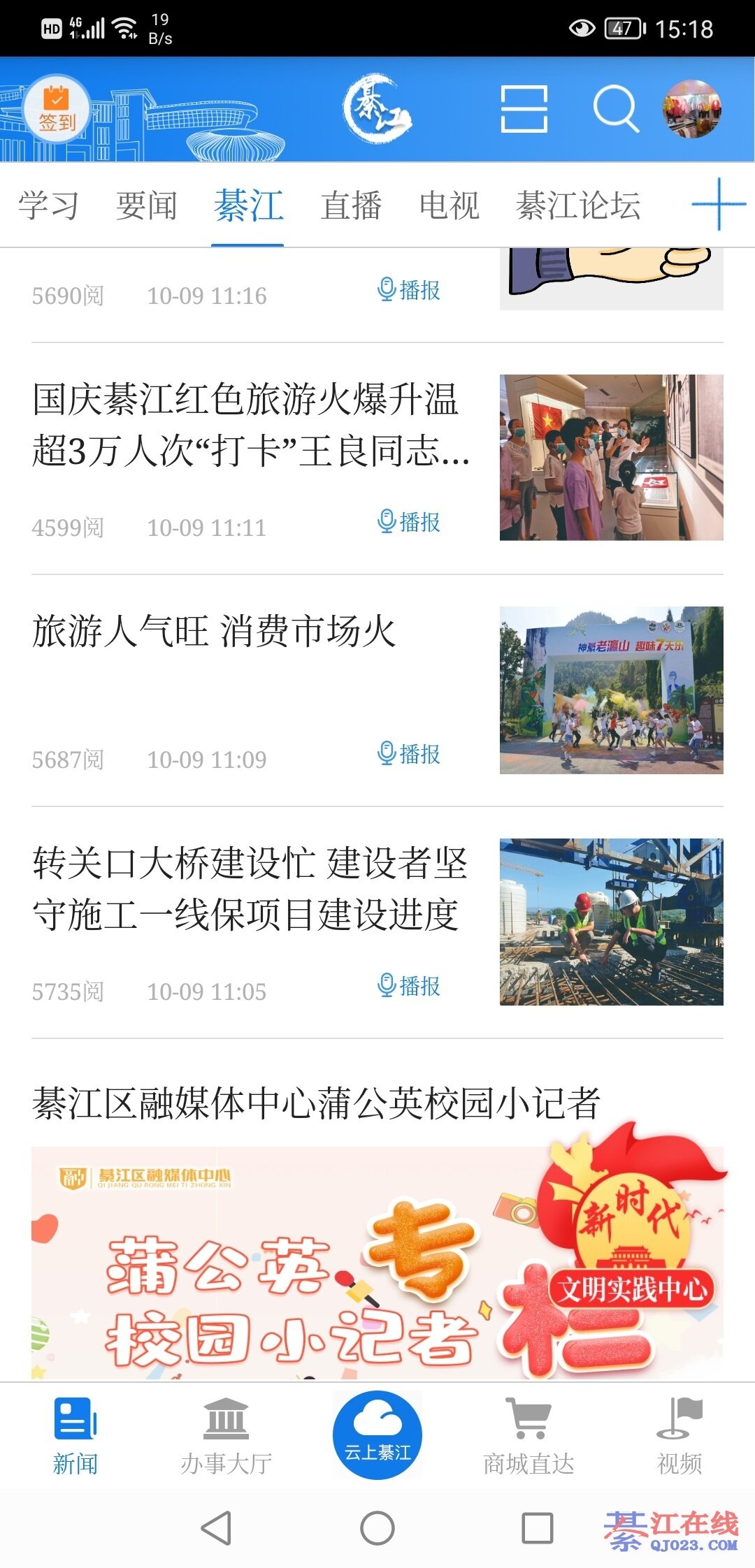
Task: Read article 转关口大桥建设忙
Action: (249, 889)
